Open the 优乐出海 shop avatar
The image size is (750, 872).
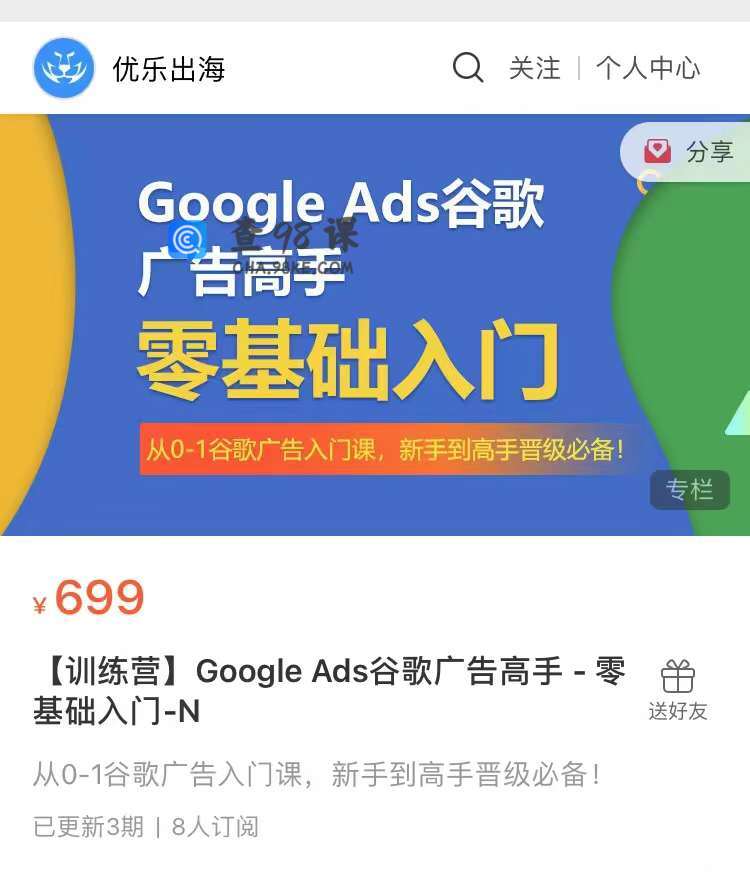(x=64, y=68)
